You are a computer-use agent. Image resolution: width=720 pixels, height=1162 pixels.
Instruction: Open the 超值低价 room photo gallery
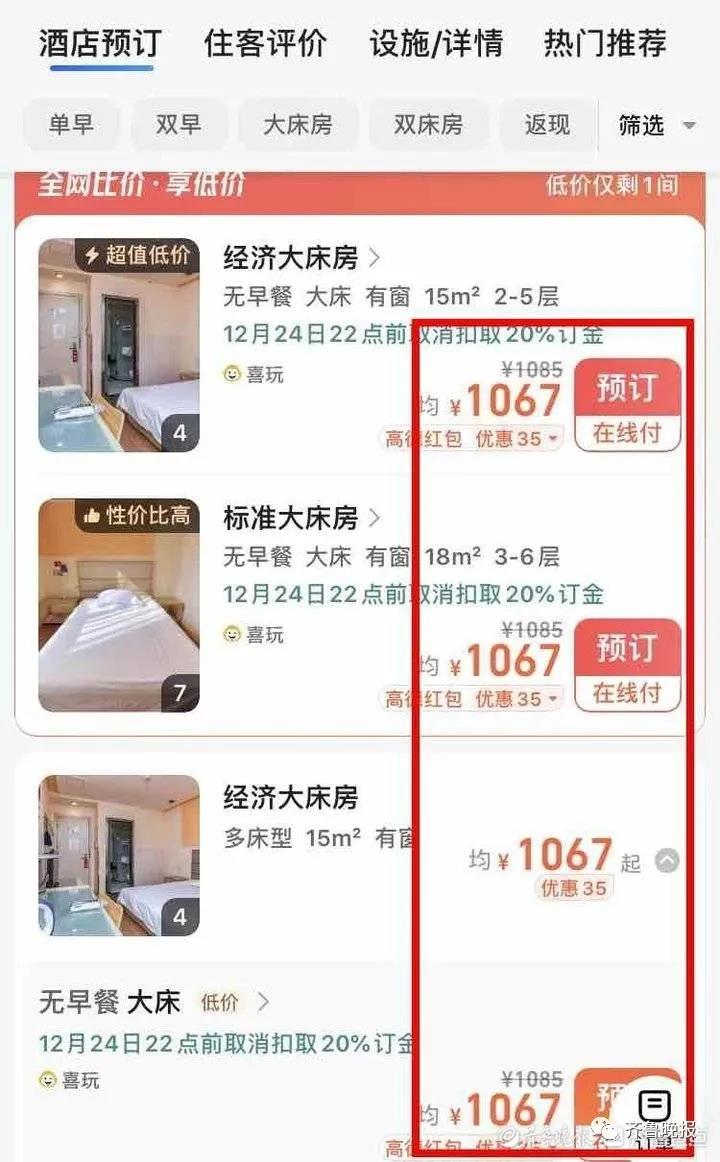119,345
